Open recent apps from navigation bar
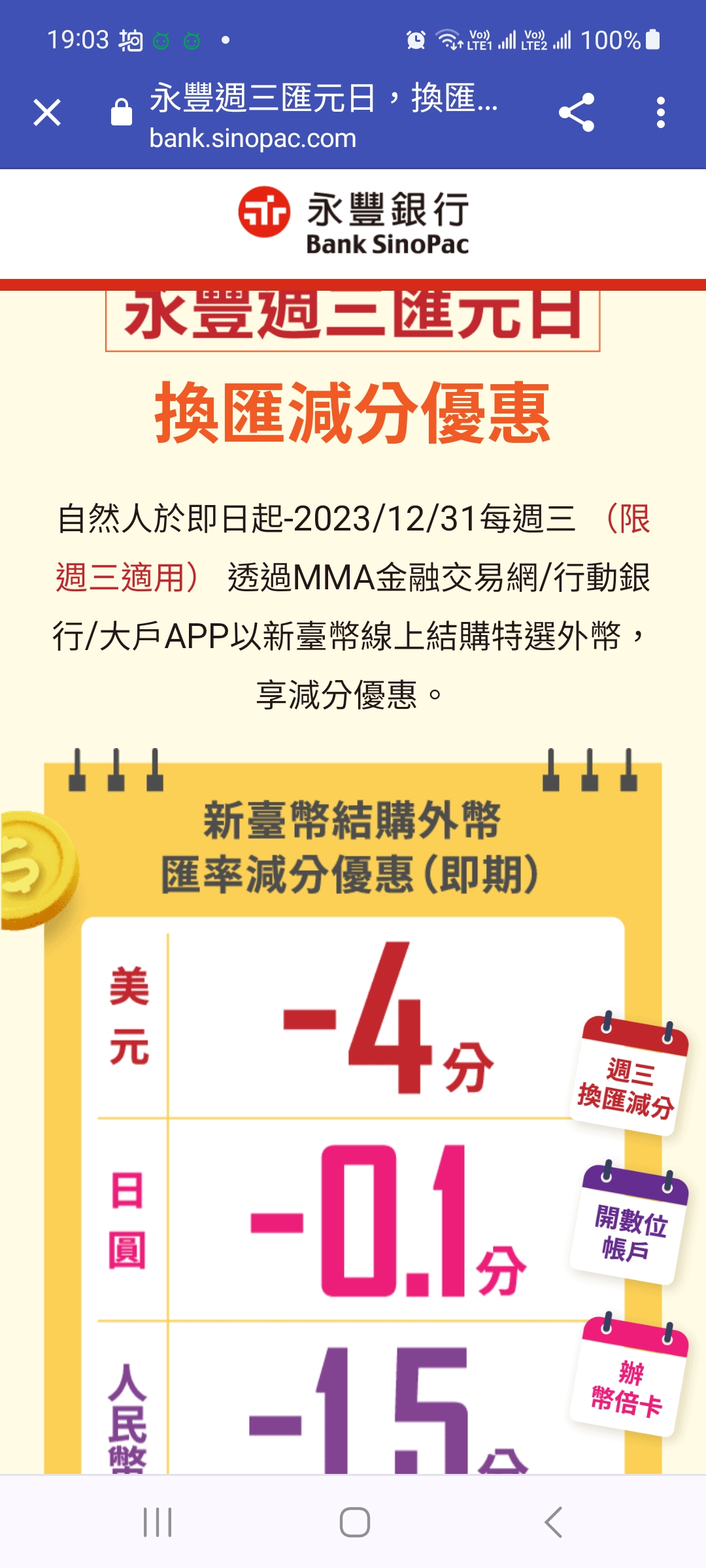 pyautogui.click(x=158, y=1522)
